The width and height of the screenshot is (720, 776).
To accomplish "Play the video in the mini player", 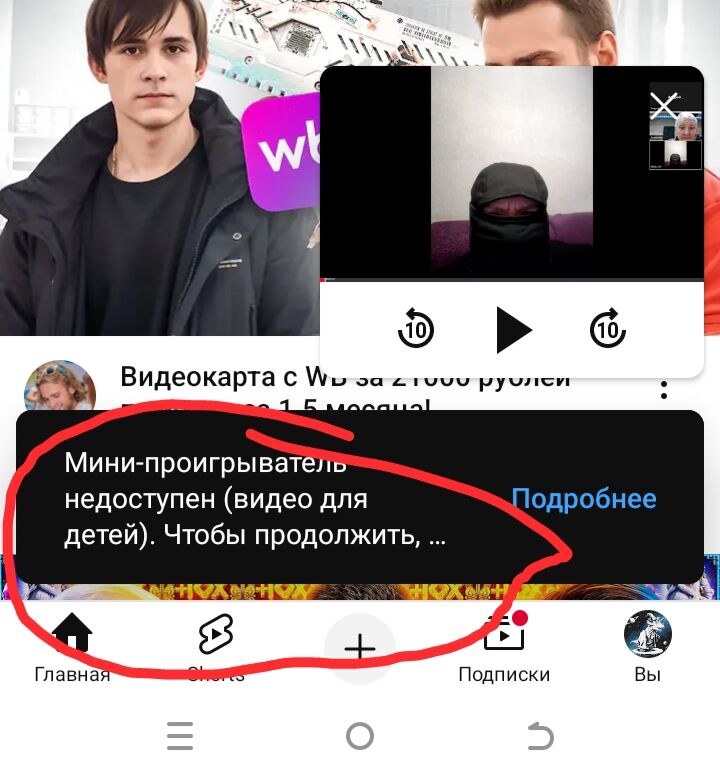I will coord(513,329).
